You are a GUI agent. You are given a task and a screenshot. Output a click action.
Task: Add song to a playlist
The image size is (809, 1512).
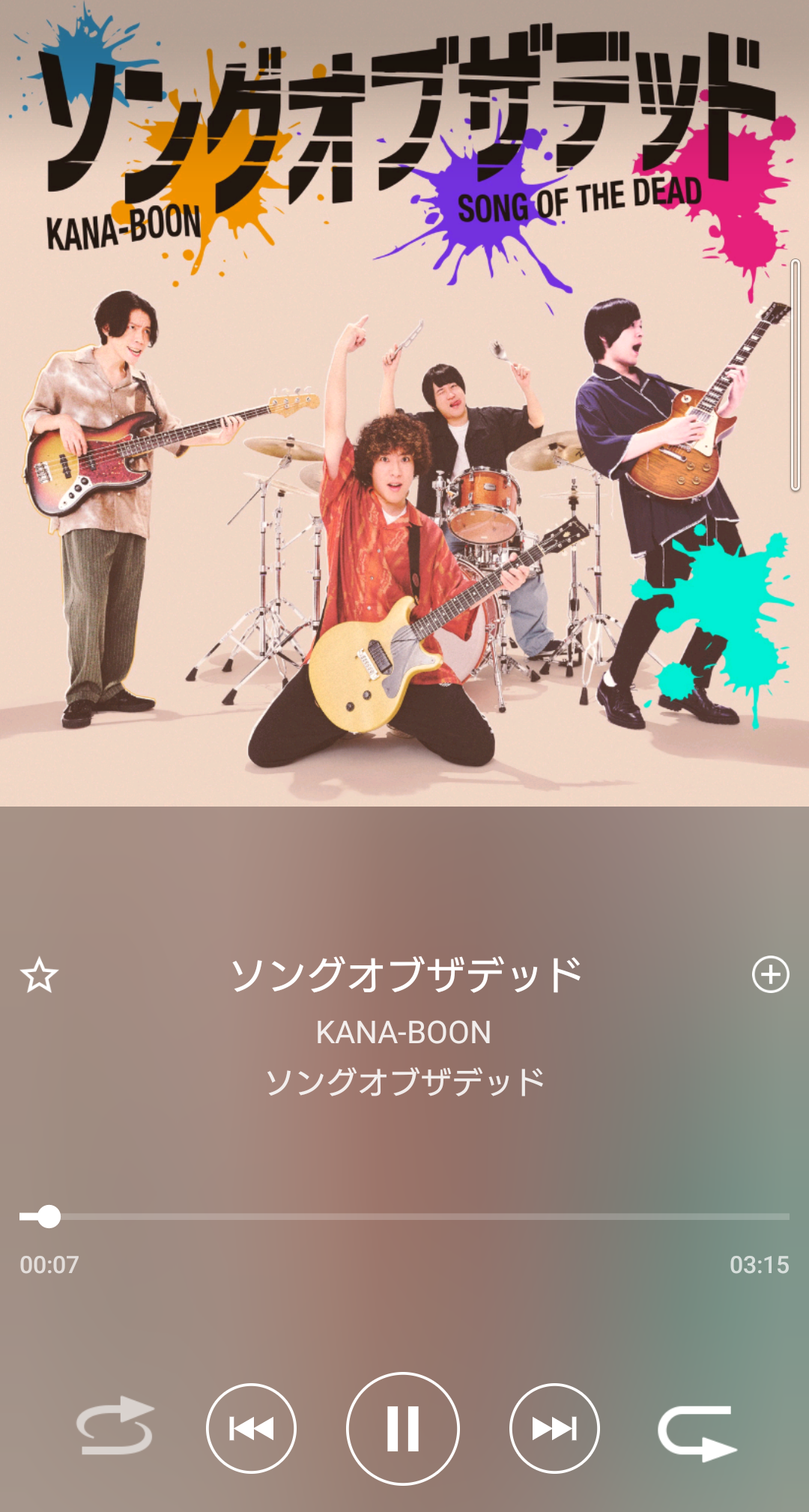pos(770,974)
